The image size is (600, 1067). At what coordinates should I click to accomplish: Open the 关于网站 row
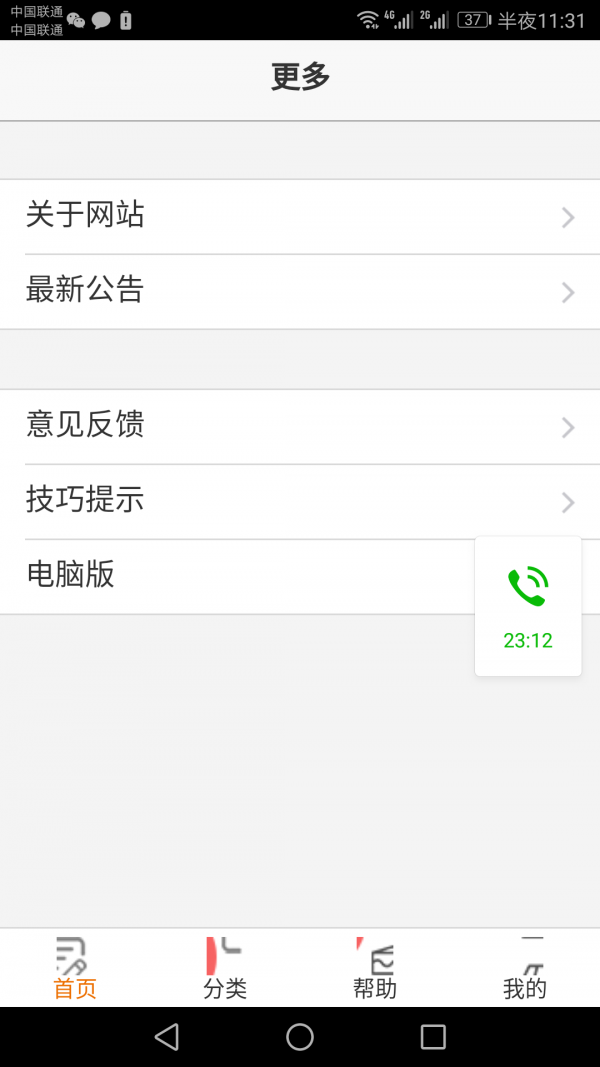coord(300,216)
